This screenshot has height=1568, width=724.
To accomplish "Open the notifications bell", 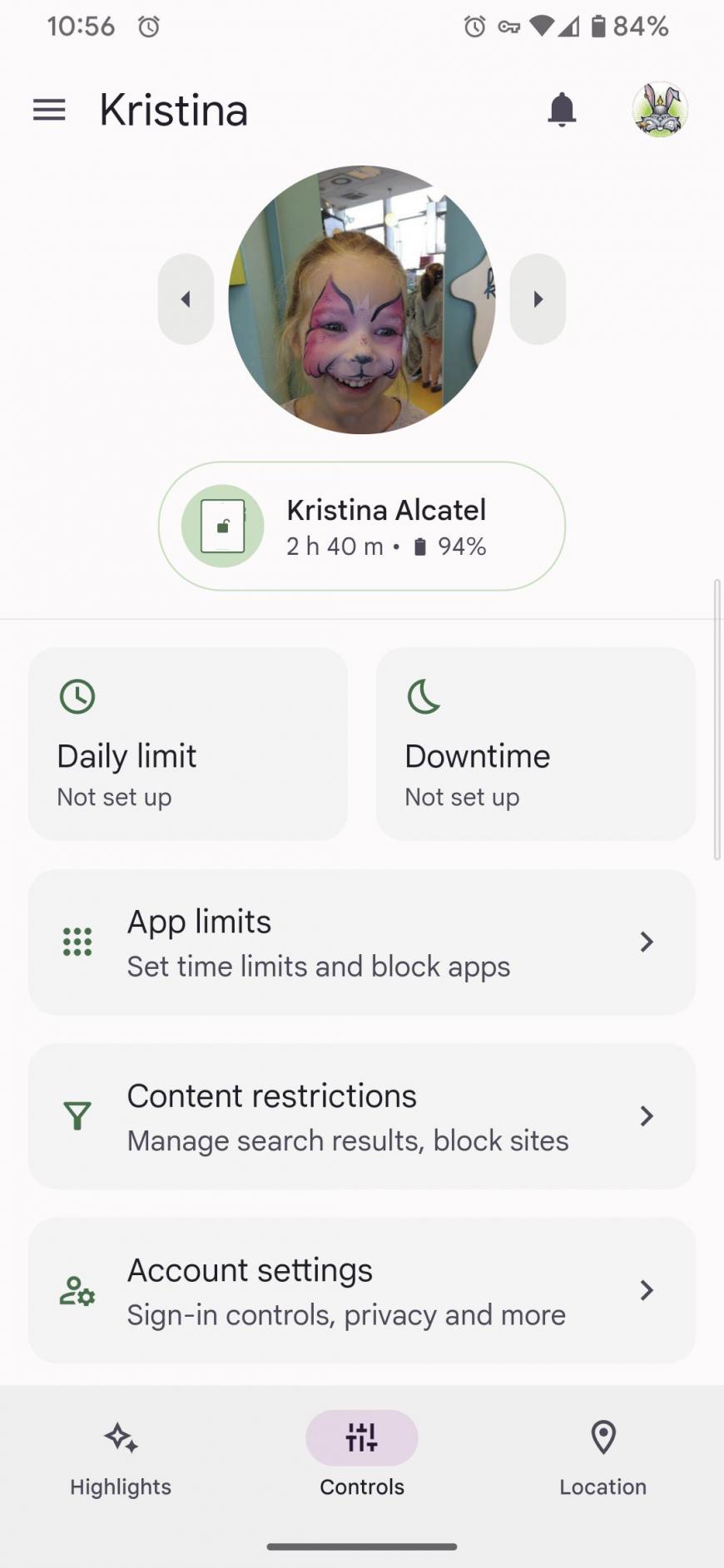I will [x=562, y=110].
